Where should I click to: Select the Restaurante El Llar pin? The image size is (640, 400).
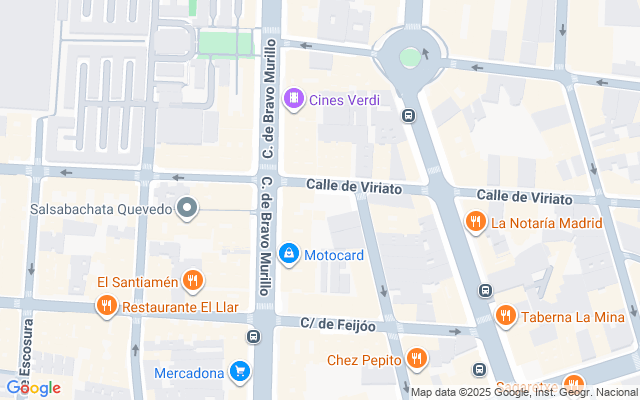106,306
